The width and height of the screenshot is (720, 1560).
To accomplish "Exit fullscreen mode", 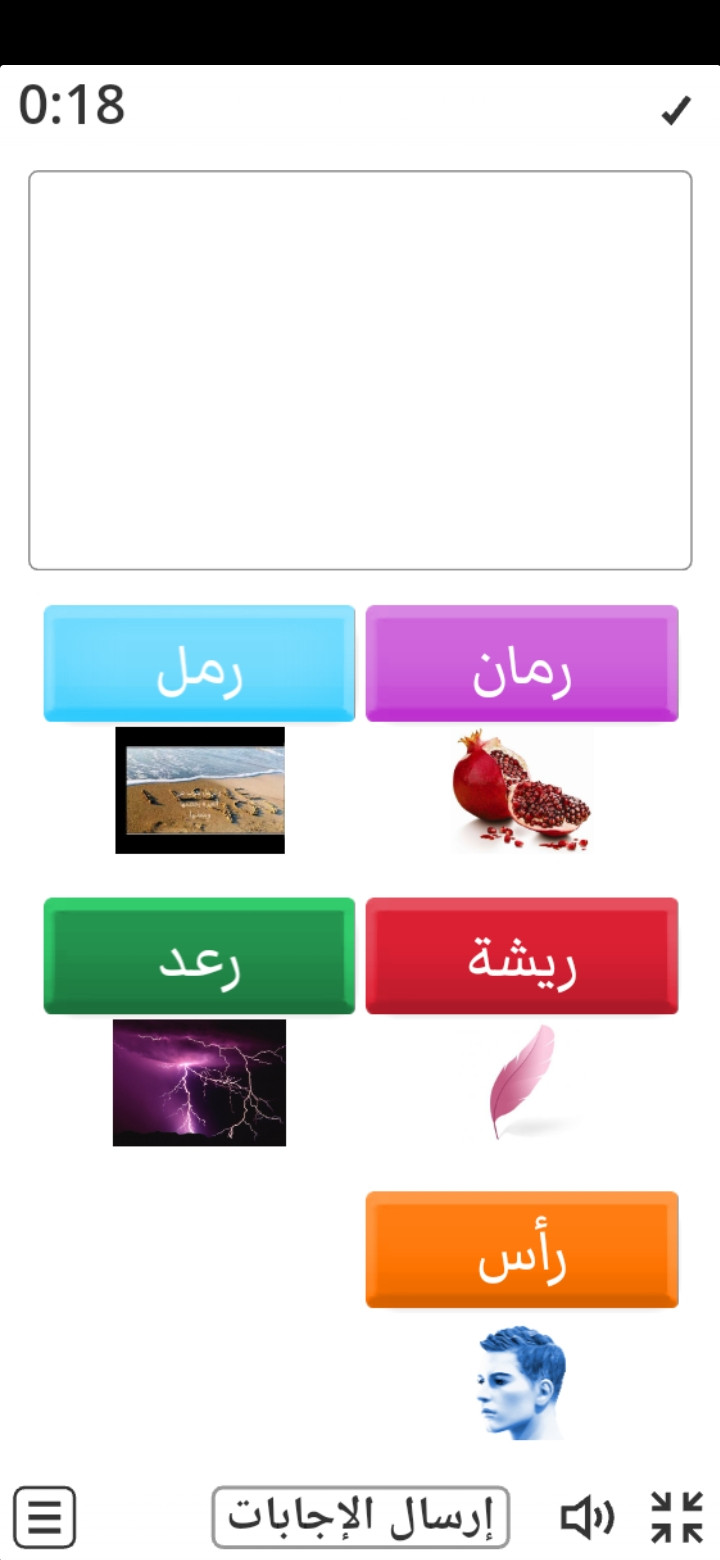I will (x=677, y=1517).
